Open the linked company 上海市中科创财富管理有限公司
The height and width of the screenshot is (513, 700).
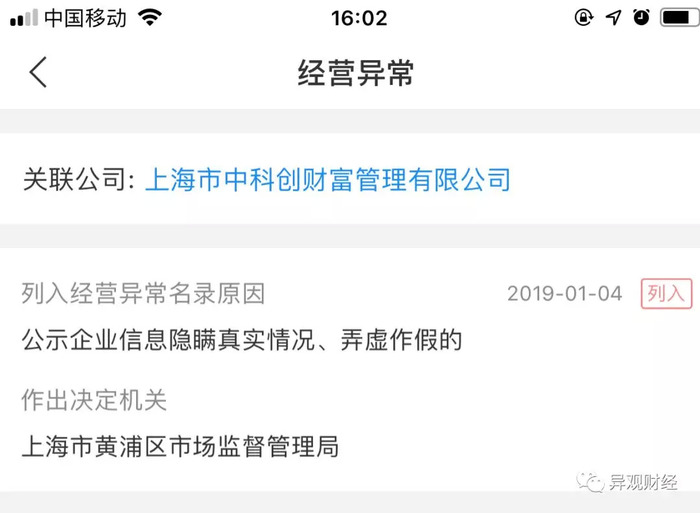(x=328, y=180)
